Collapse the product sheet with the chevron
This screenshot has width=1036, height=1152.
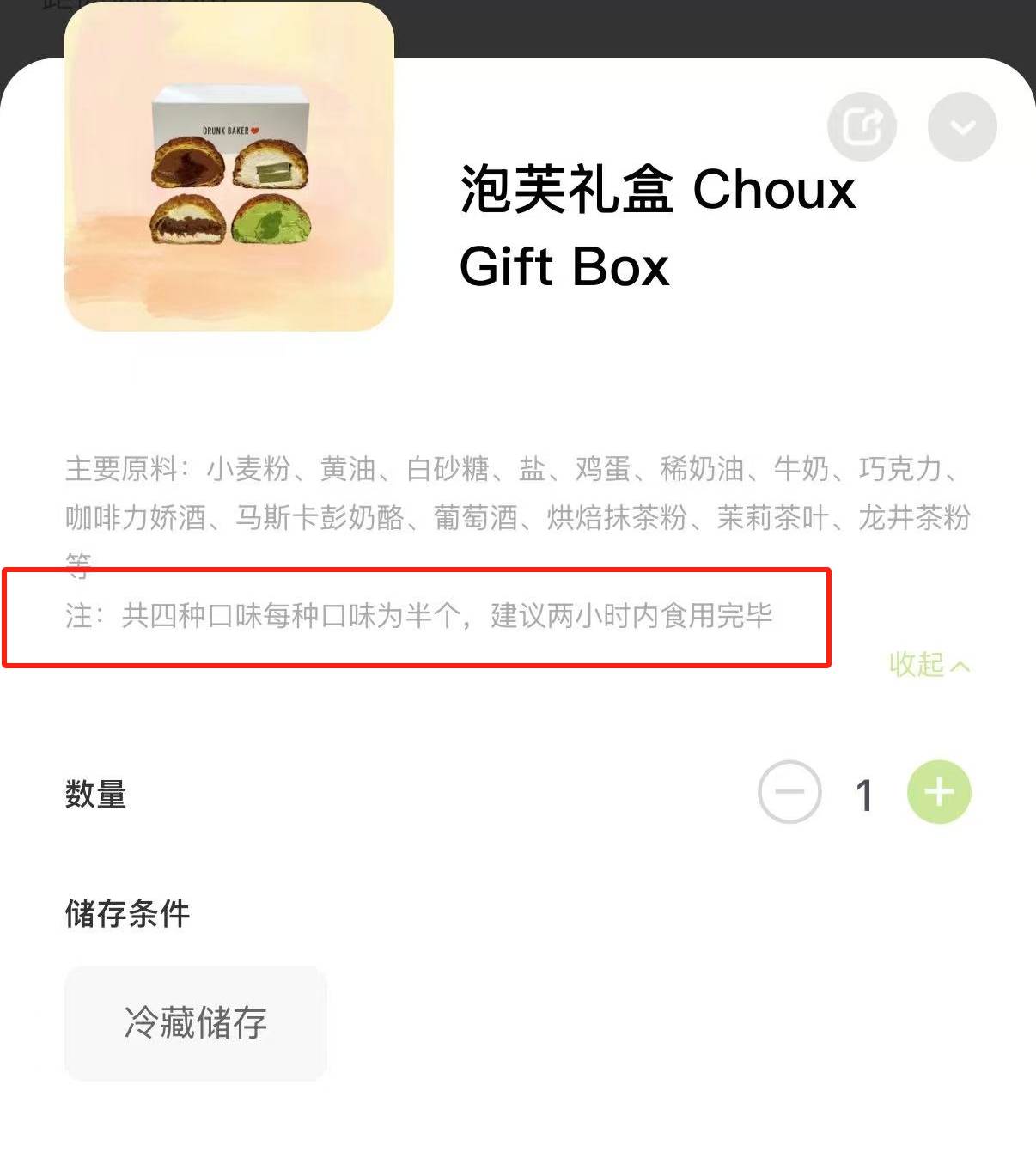[962, 127]
